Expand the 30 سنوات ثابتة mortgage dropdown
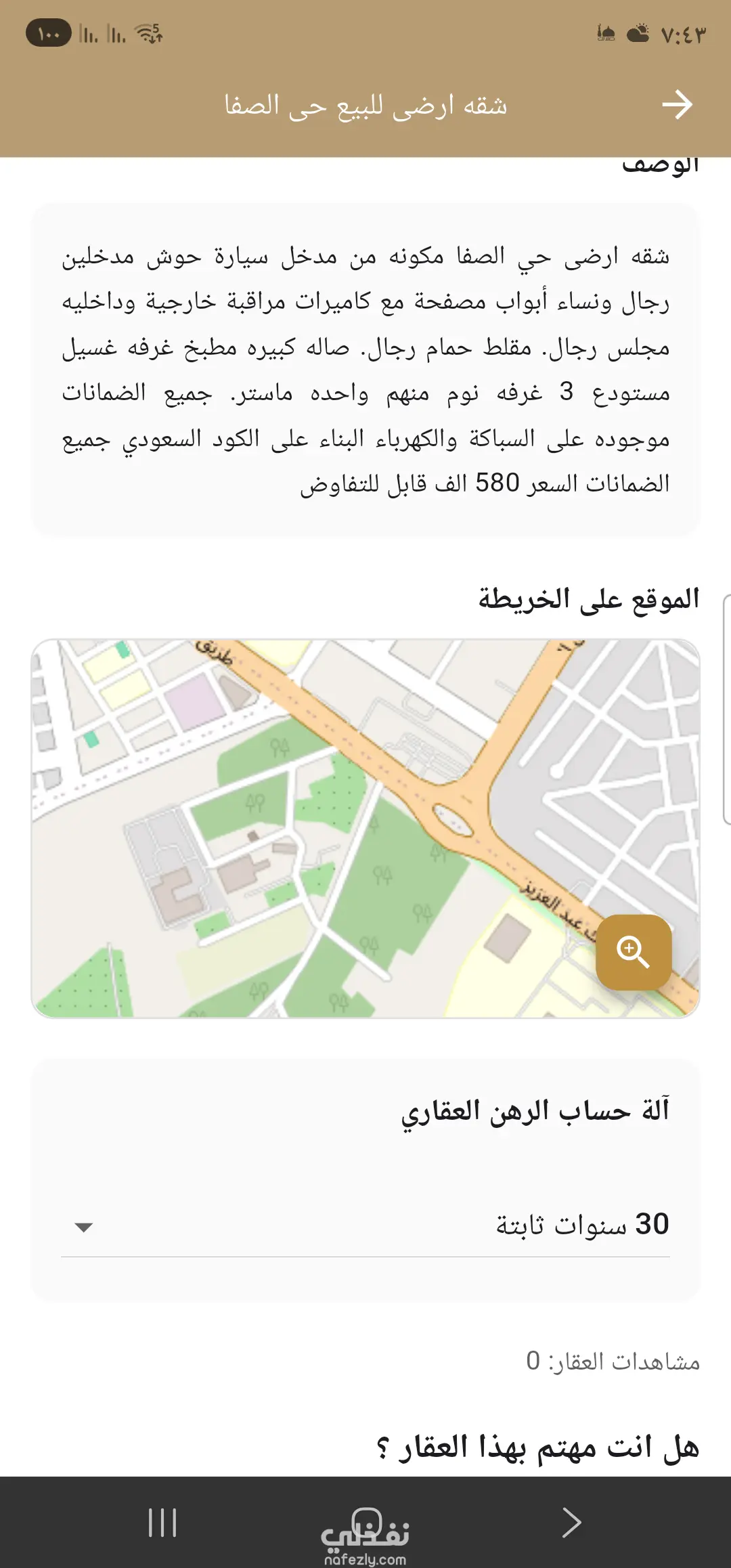Image resolution: width=731 pixels, height=1568 pixels. coord(365,1225)
